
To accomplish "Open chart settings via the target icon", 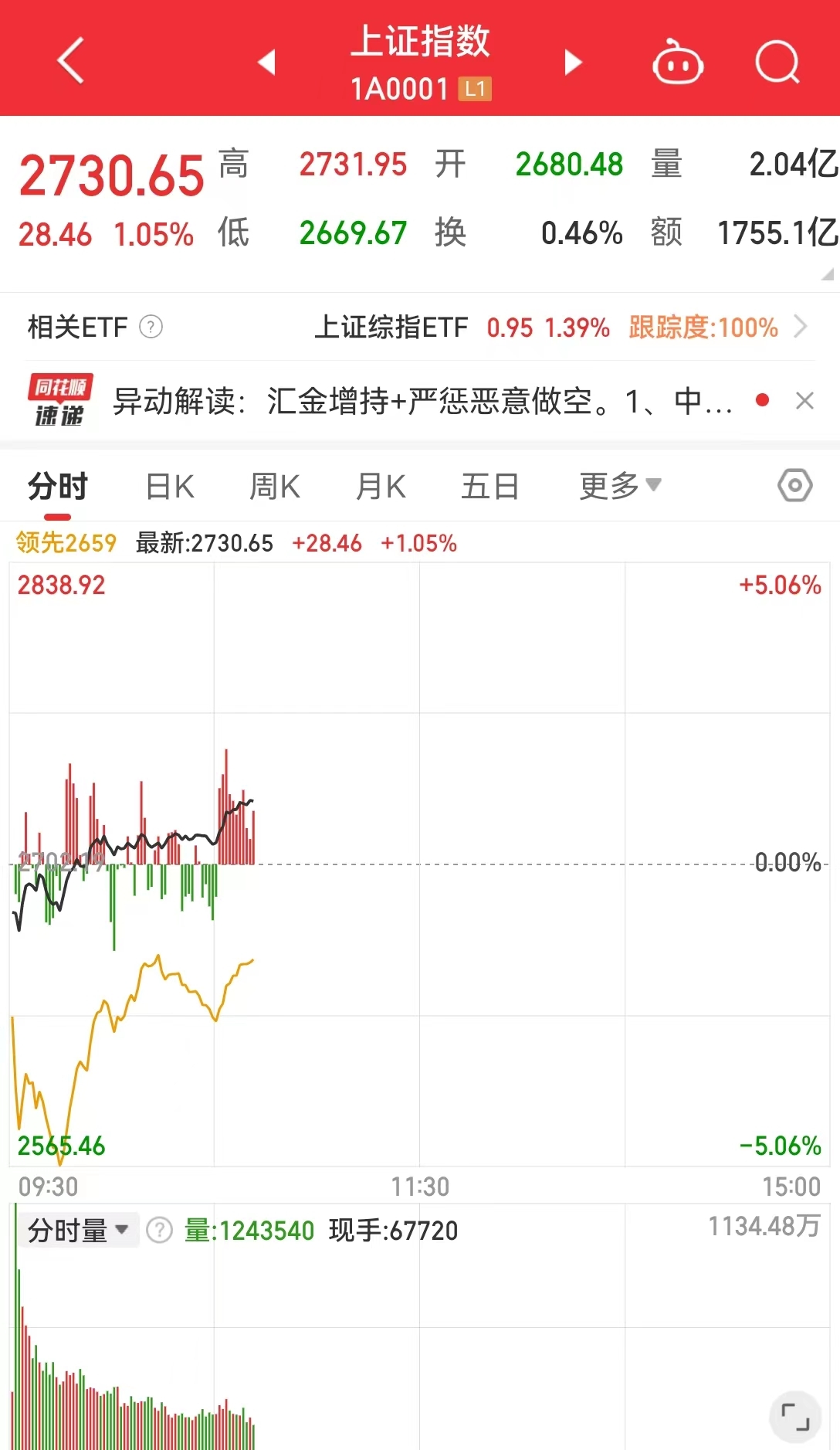I will 794,484.
